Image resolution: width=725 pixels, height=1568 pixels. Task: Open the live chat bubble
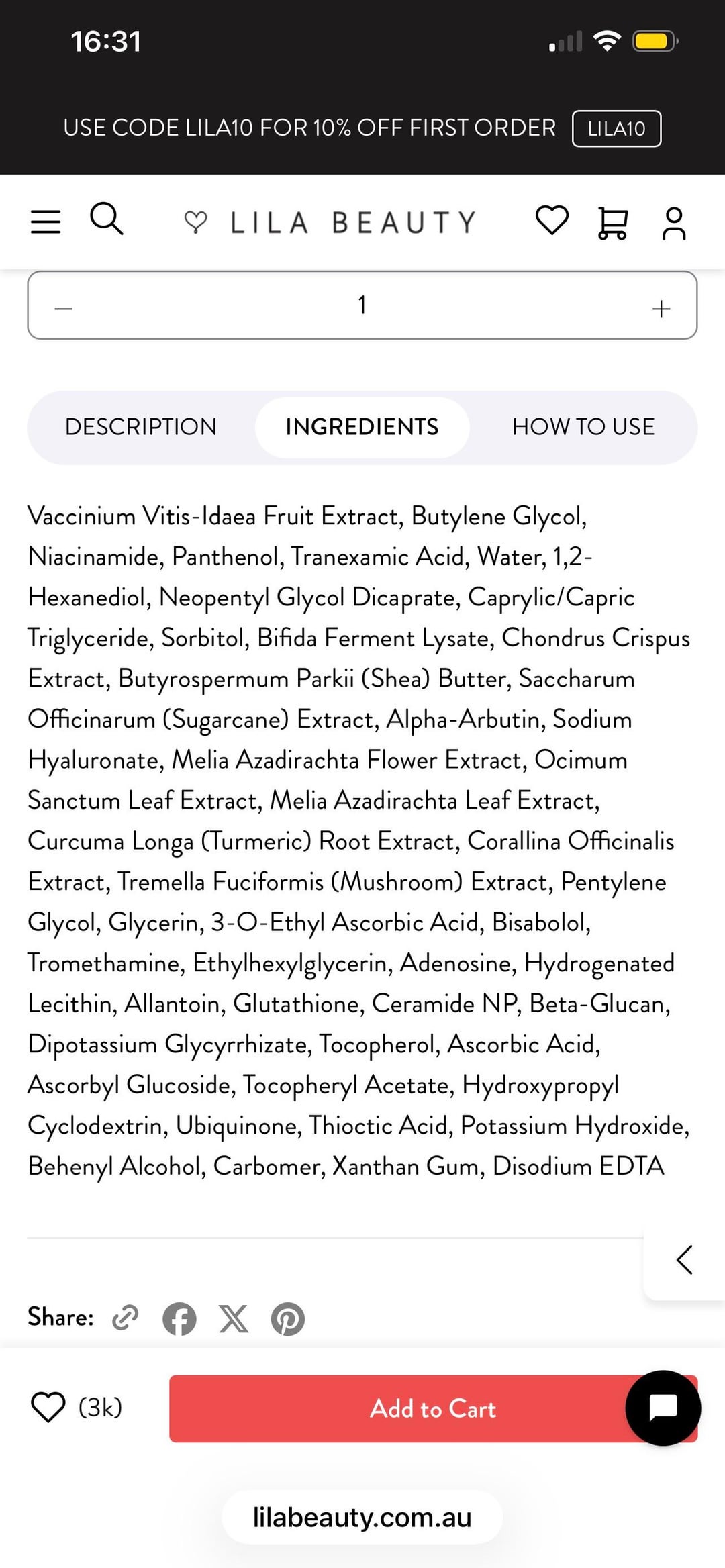click(663, 1408)
